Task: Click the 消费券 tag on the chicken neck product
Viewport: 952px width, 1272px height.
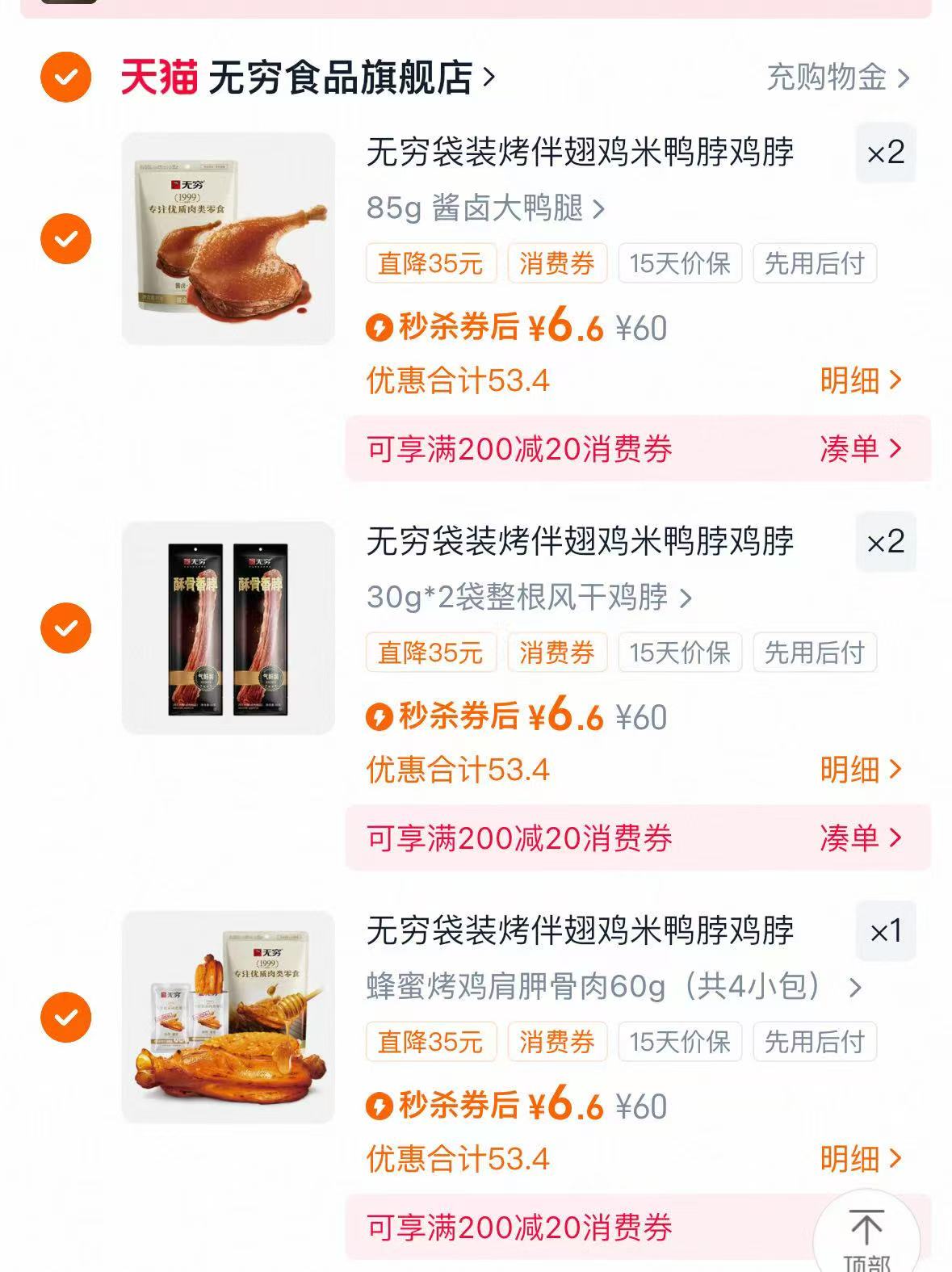Action: click(557, 652)
